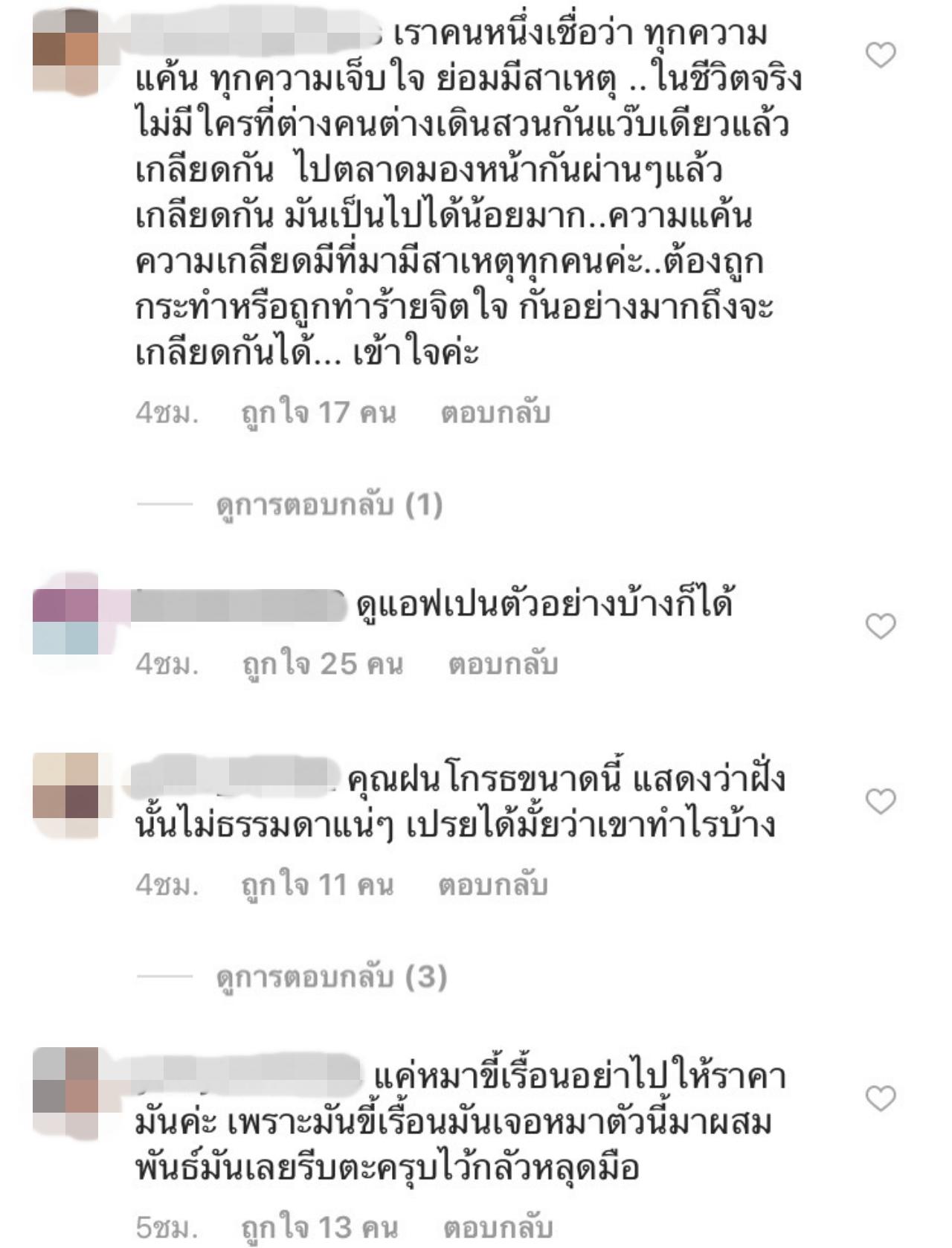
Task: Reply to the comment with 25 likes
Action: (x=503, y=663)
